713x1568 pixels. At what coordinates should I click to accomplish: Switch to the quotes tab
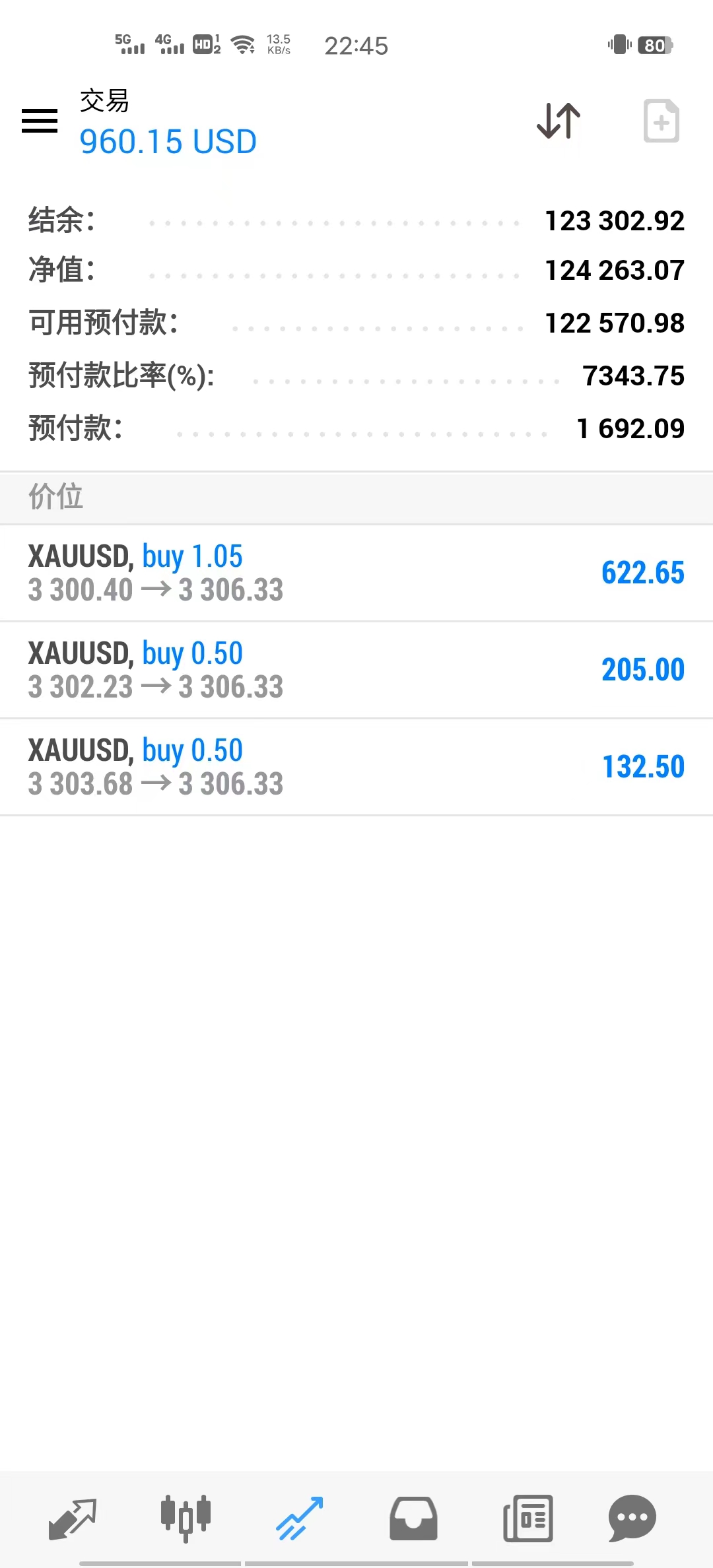coord(73,1518)
